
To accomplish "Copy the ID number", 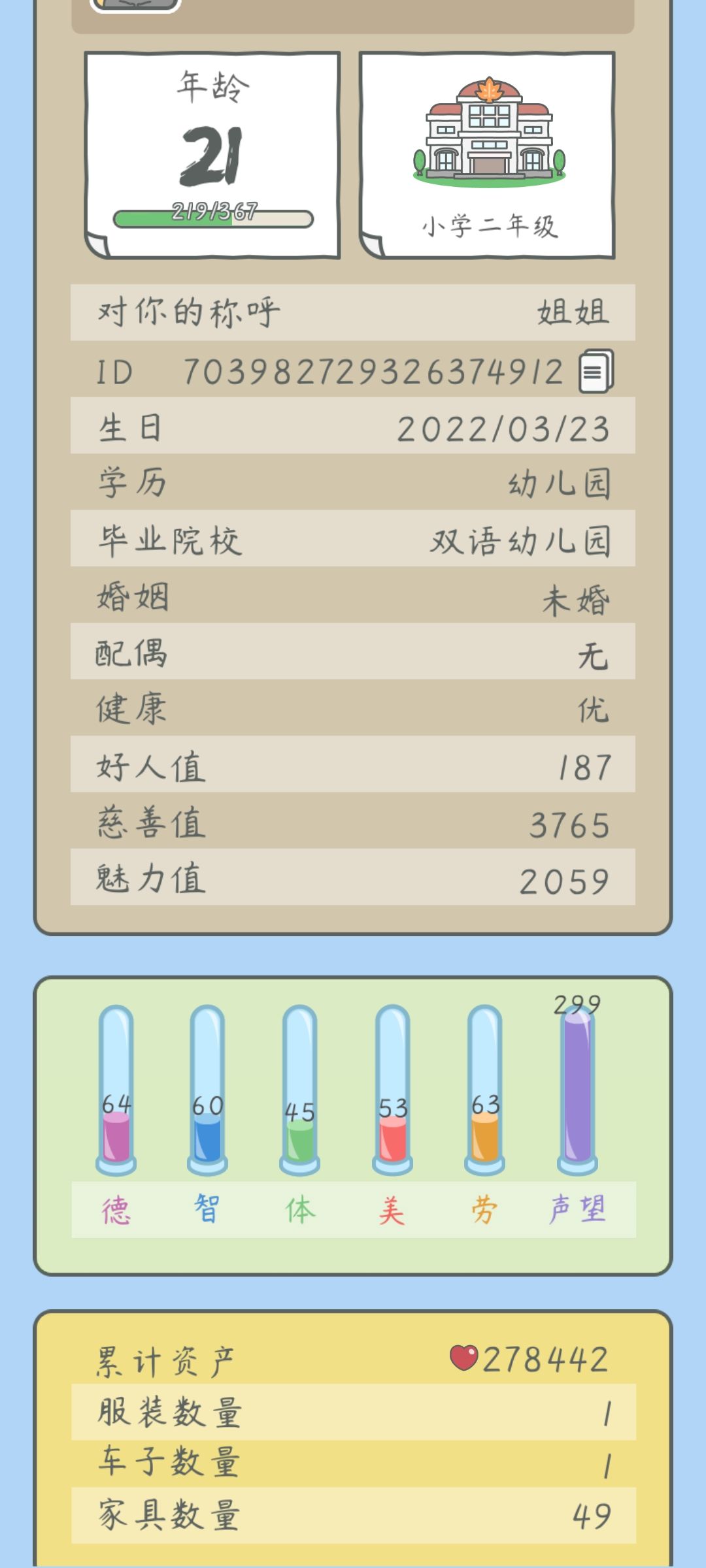I will tap(596, 371).
